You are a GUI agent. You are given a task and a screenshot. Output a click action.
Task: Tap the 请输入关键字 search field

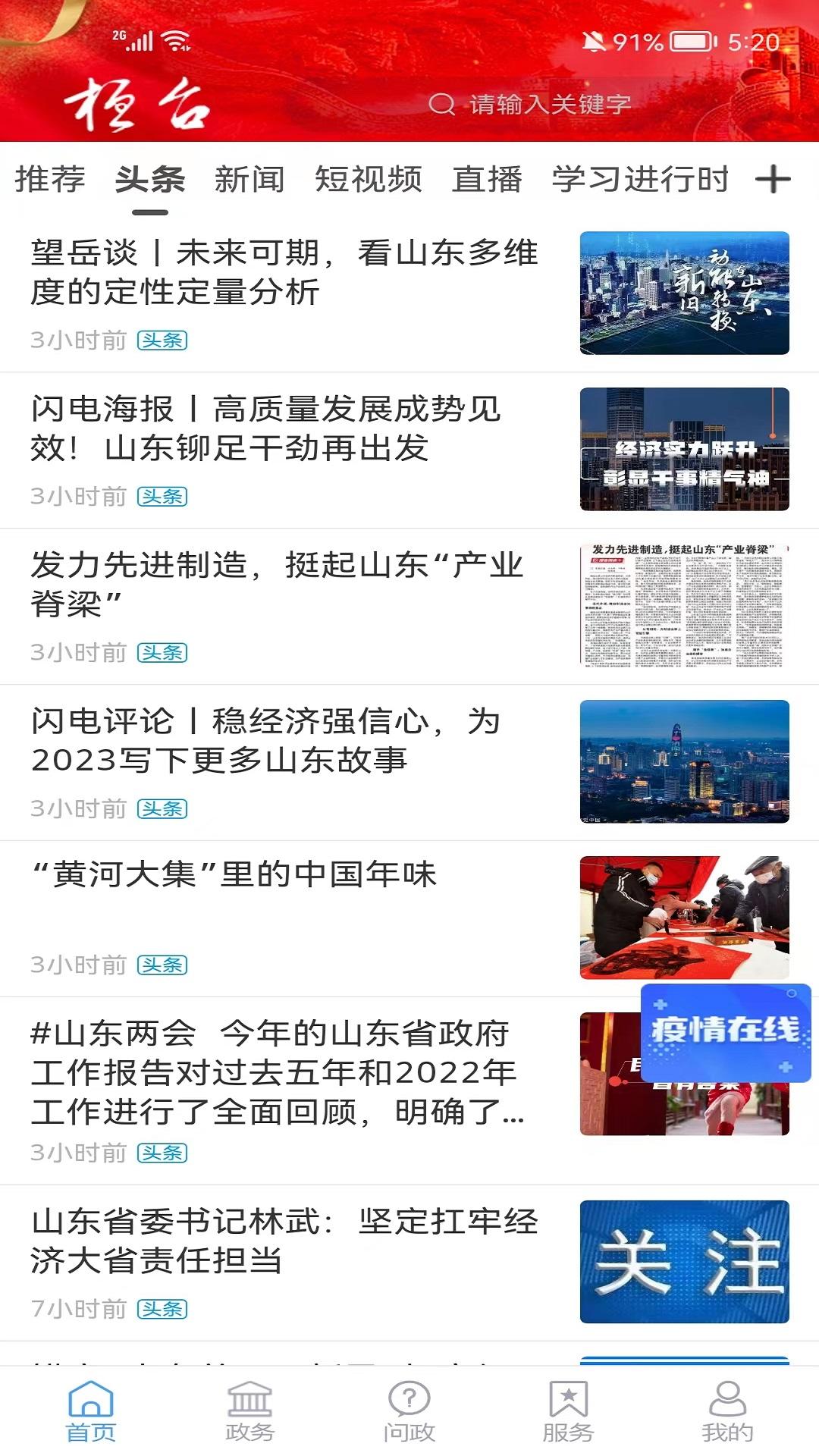546,106
